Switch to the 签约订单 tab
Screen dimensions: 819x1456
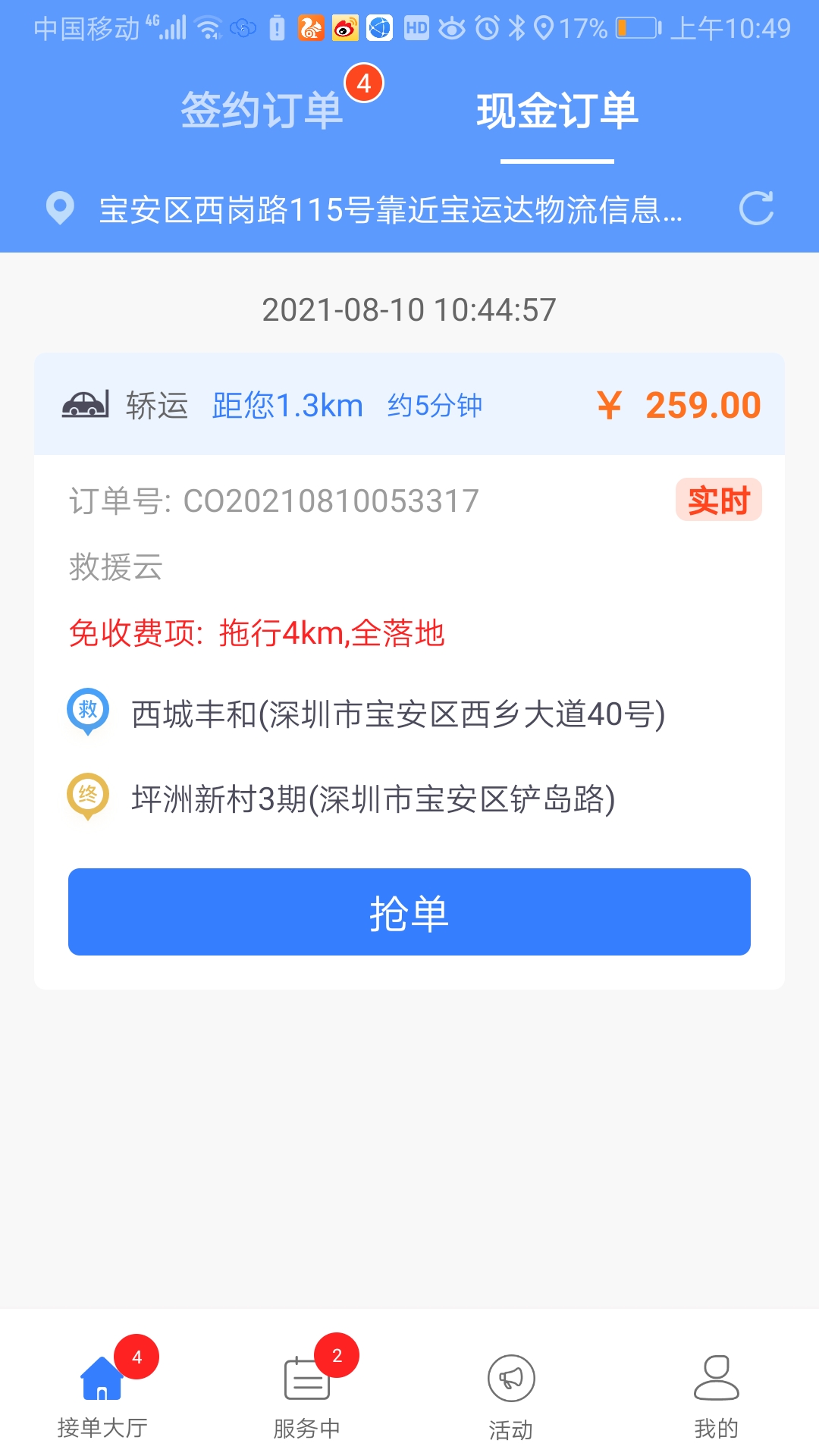click(262, 111)
